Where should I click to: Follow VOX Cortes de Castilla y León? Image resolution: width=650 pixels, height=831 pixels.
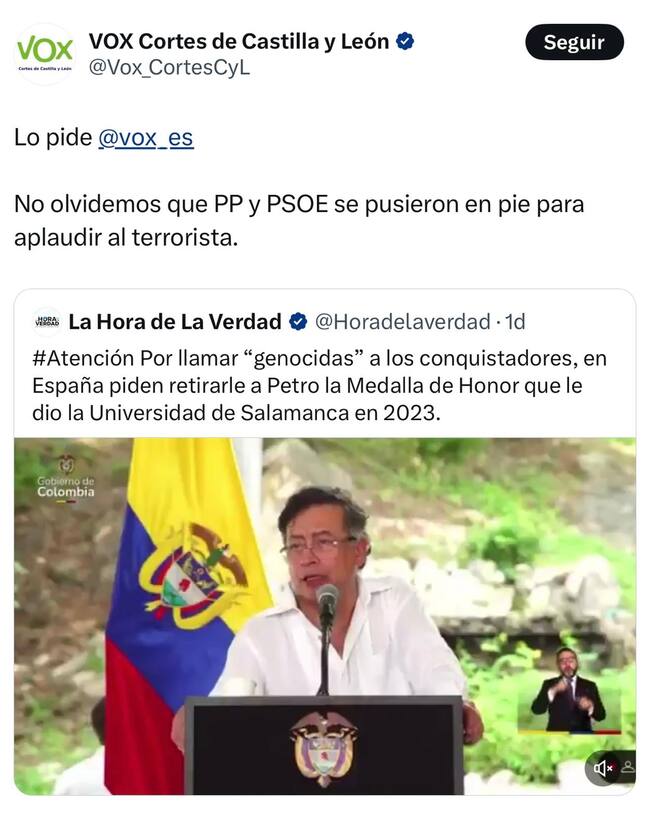click(574, 42)
